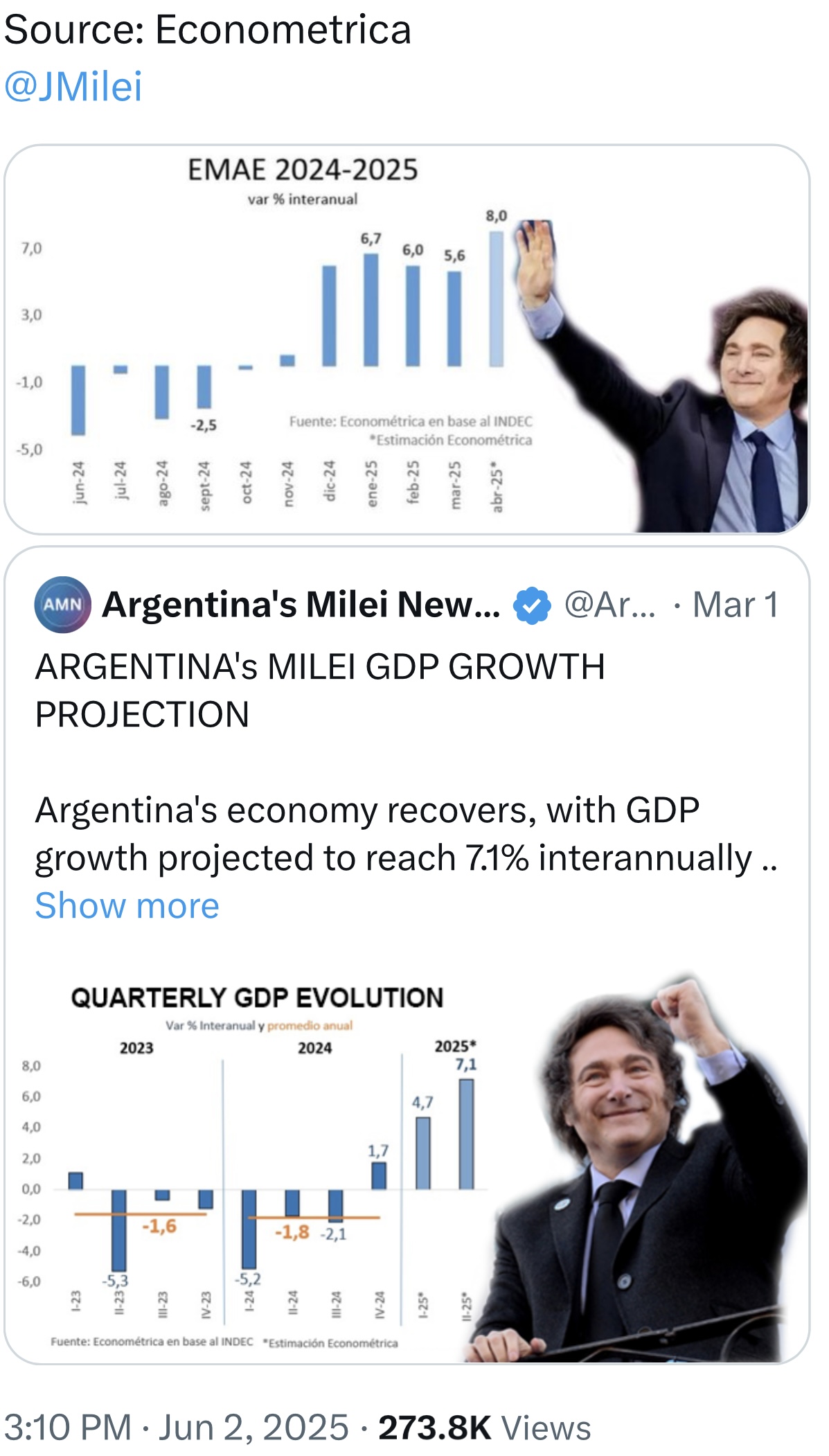Open the AMN profile avatar
The height and width of the screenshot is (1456, 829).
pyautogui.click(x=62, y=605)
